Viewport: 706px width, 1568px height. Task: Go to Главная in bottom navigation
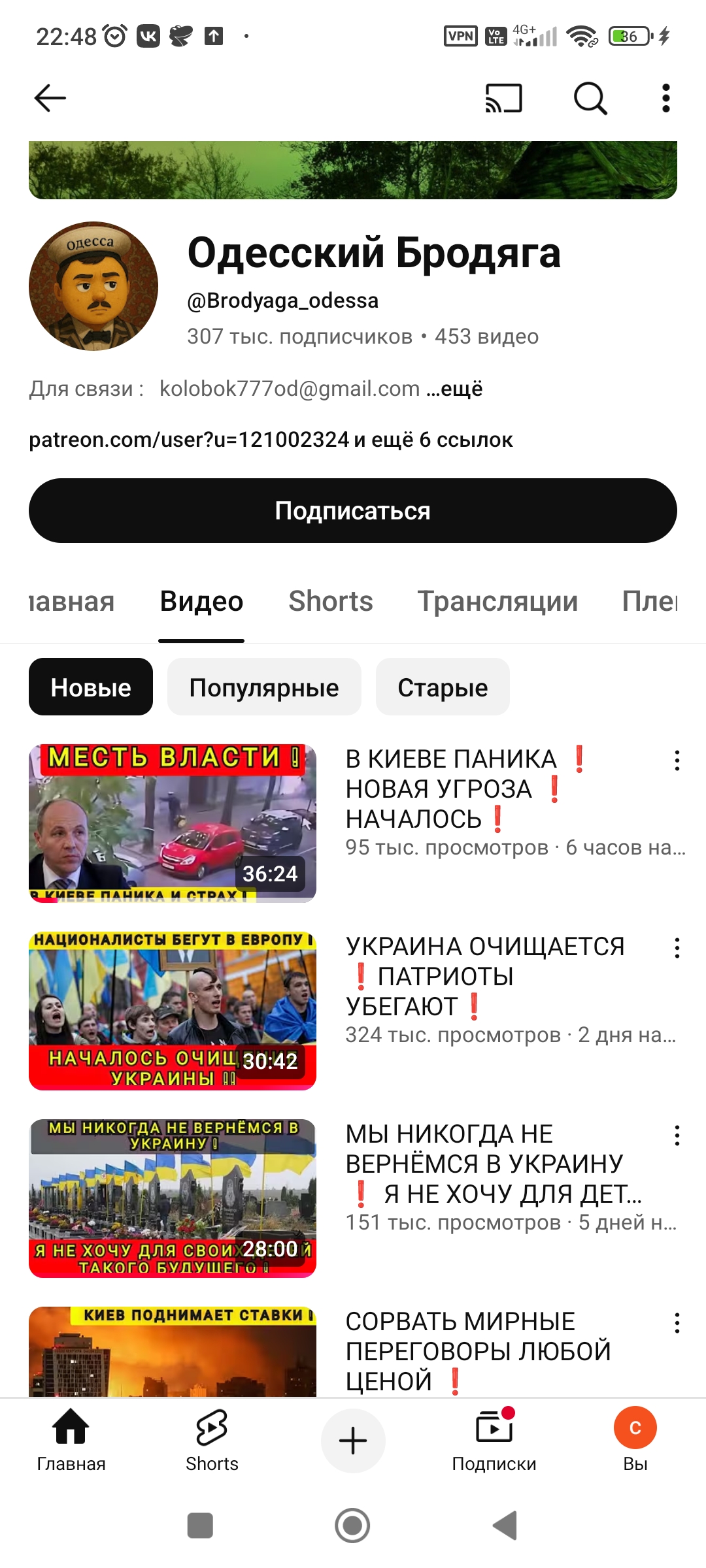[x=71, y=1441]
